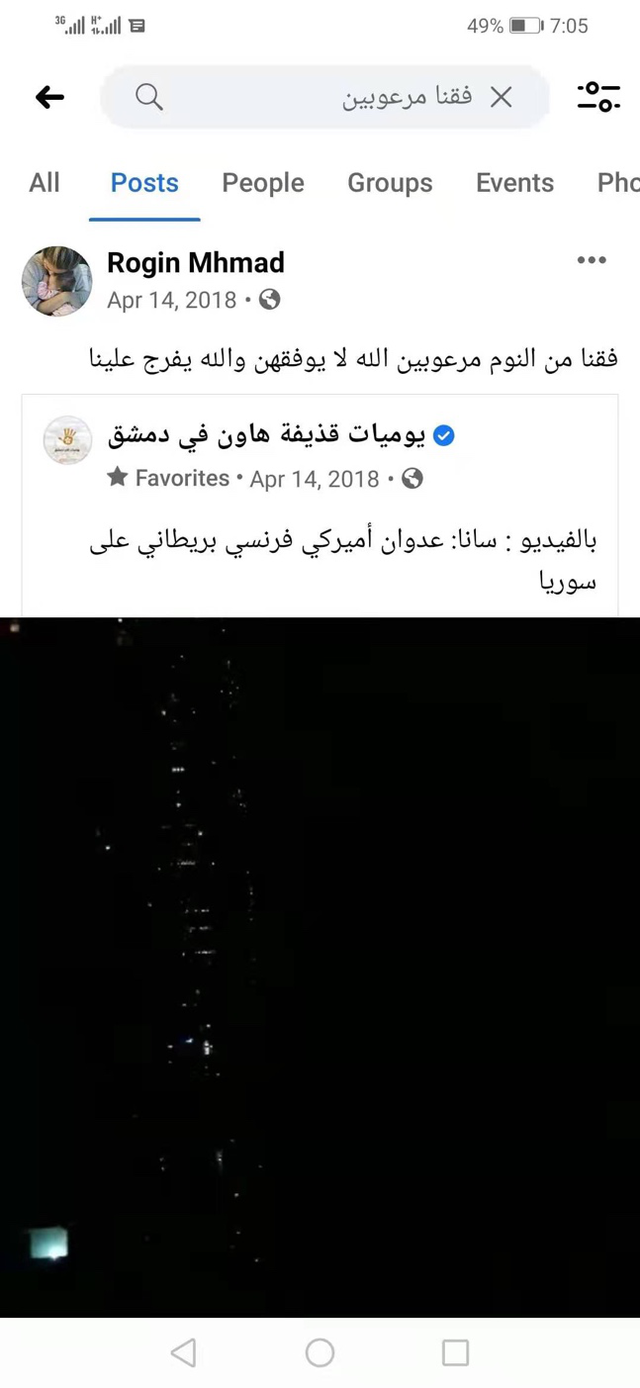Open Rogin Mhmad's profile picture
Screen dimensions: 640x1388
[x=57, y=281]
